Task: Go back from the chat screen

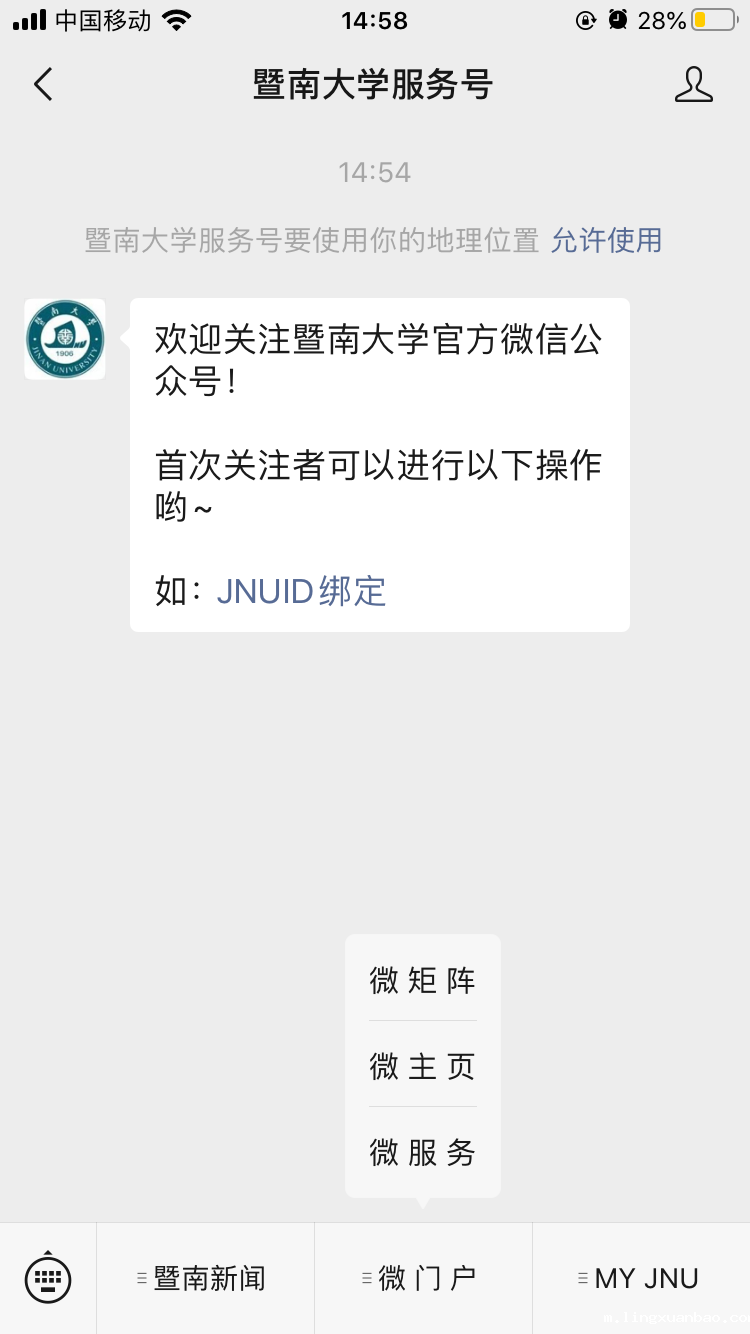Action: pos(43,85)
